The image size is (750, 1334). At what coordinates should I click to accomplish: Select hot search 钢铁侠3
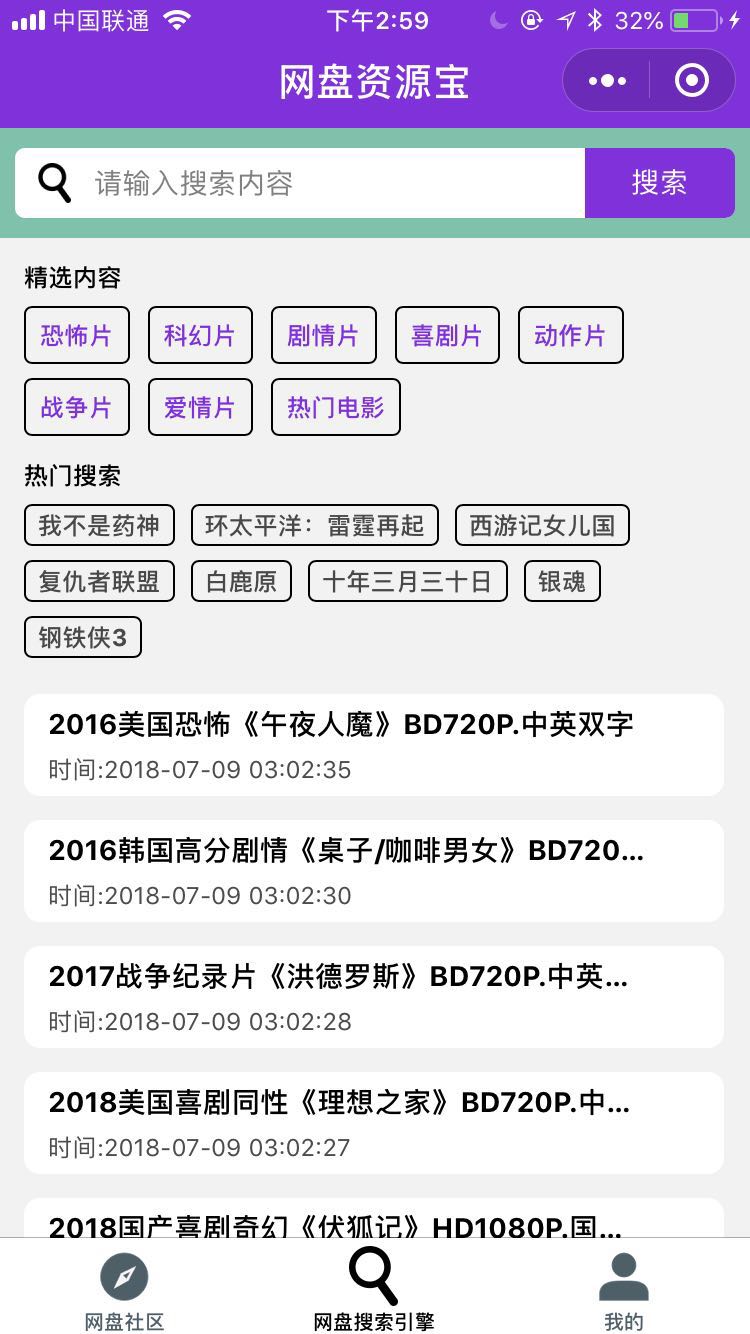pyautogui.click(x=83, y=637)
